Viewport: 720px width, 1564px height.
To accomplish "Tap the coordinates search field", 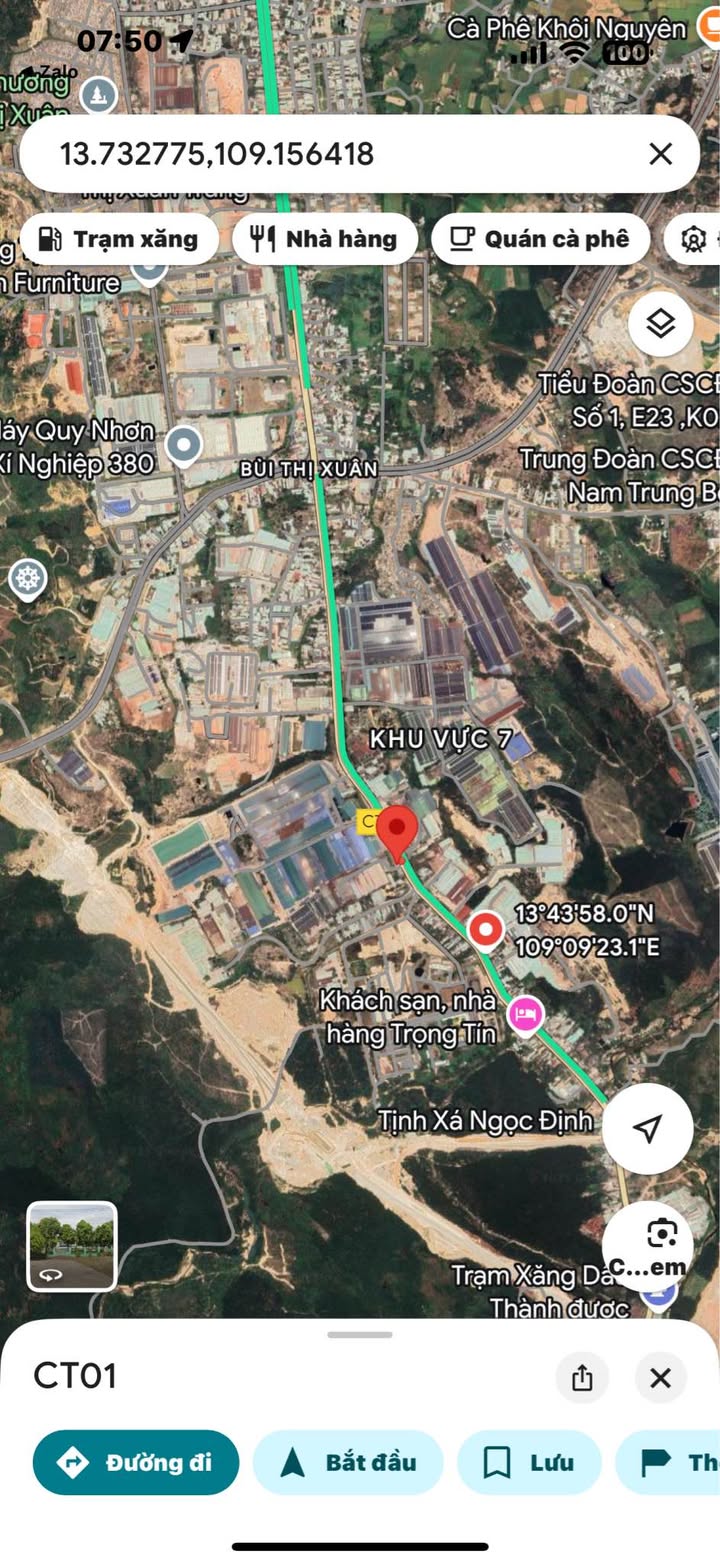I will coord(330,154).
